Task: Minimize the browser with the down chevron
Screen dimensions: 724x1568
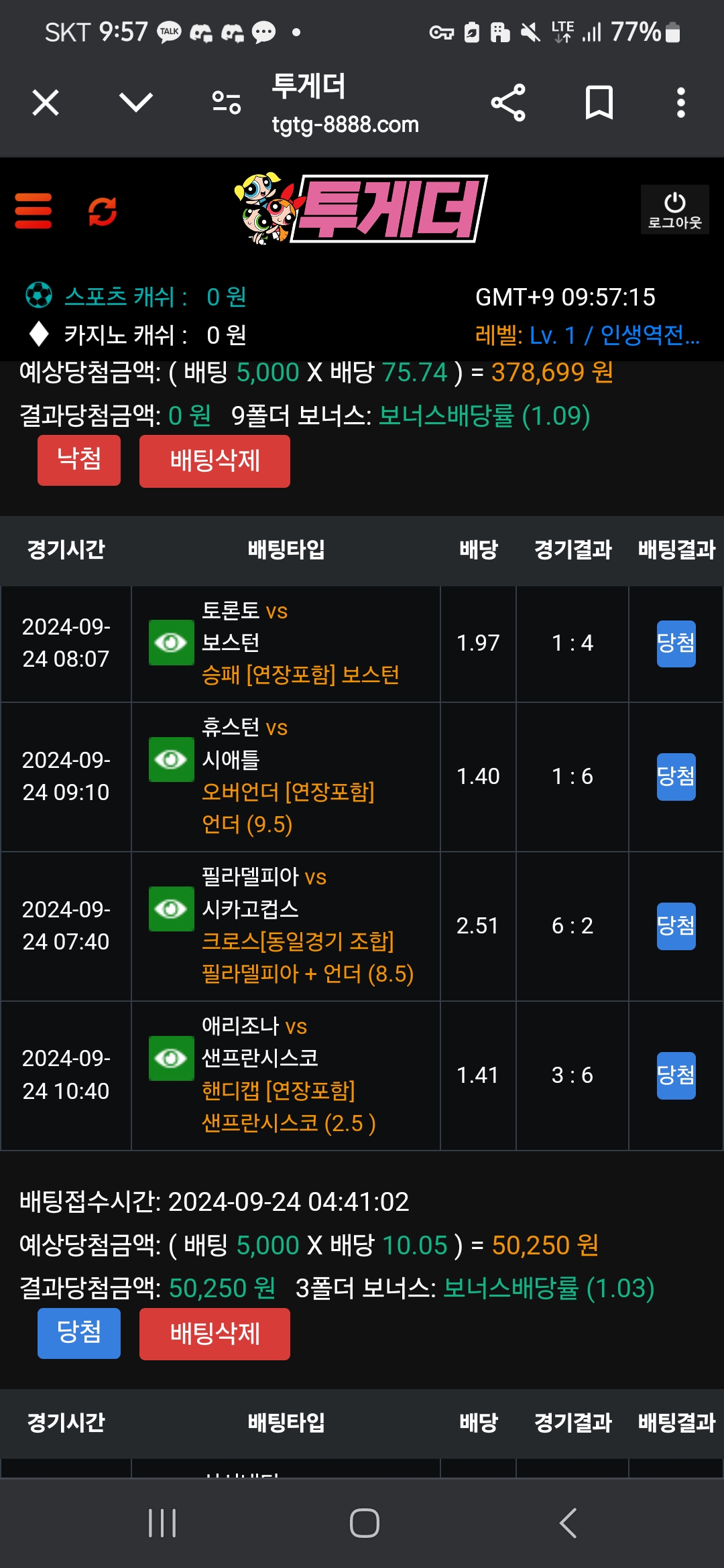Action: coord(136,103)
